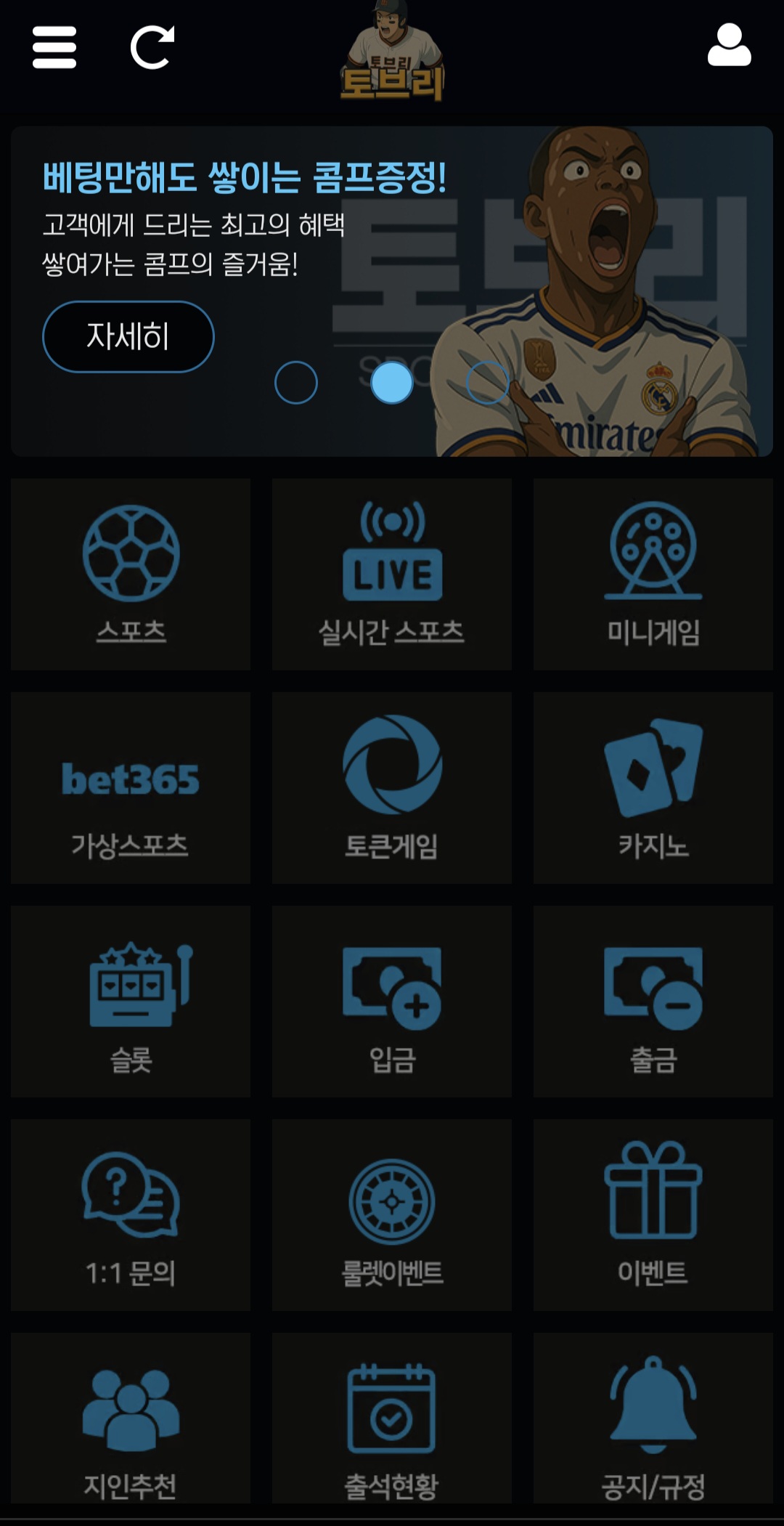Viewport: 784px width, 1526px height.
Task: Open the hamburger menu
Action: click(54, 47)
